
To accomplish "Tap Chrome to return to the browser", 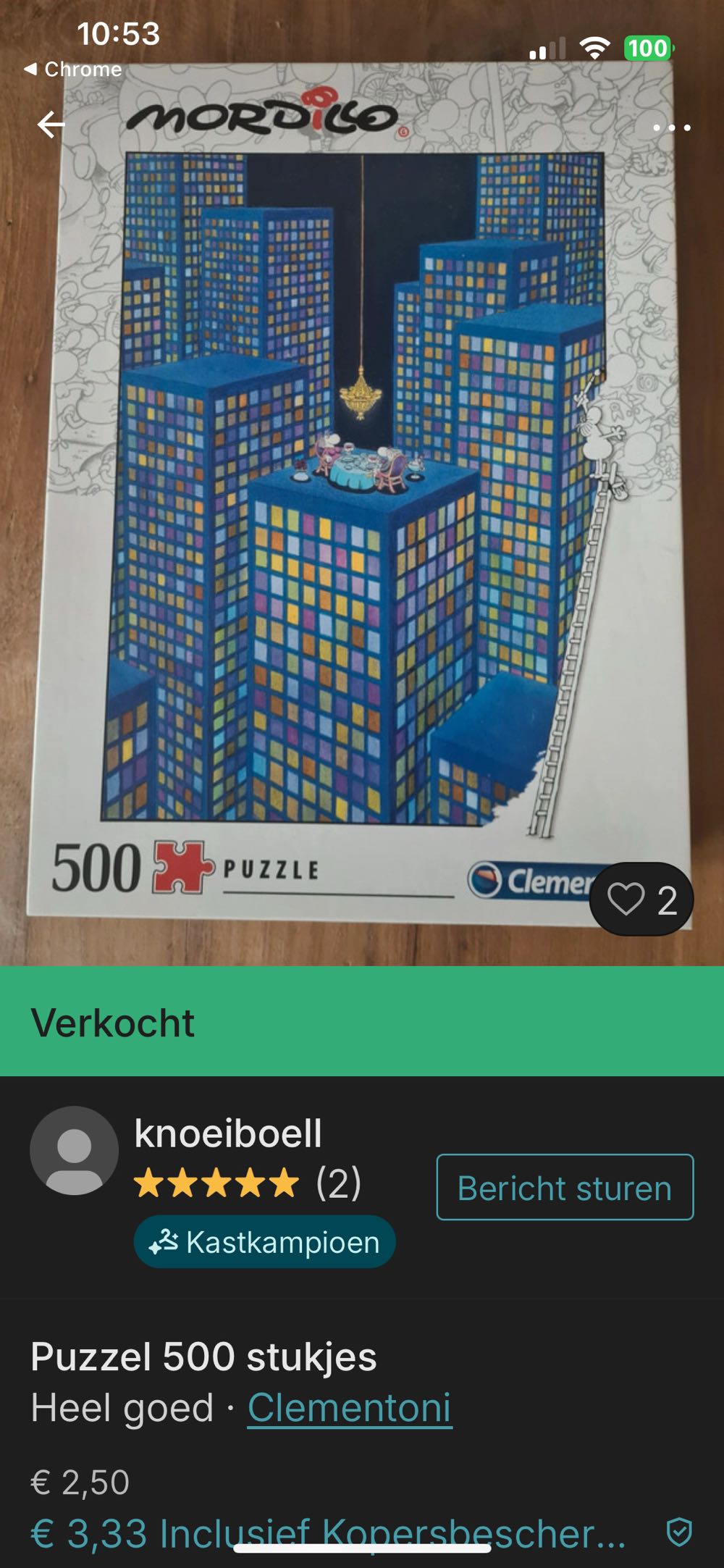I will click(x=72, y=70).
